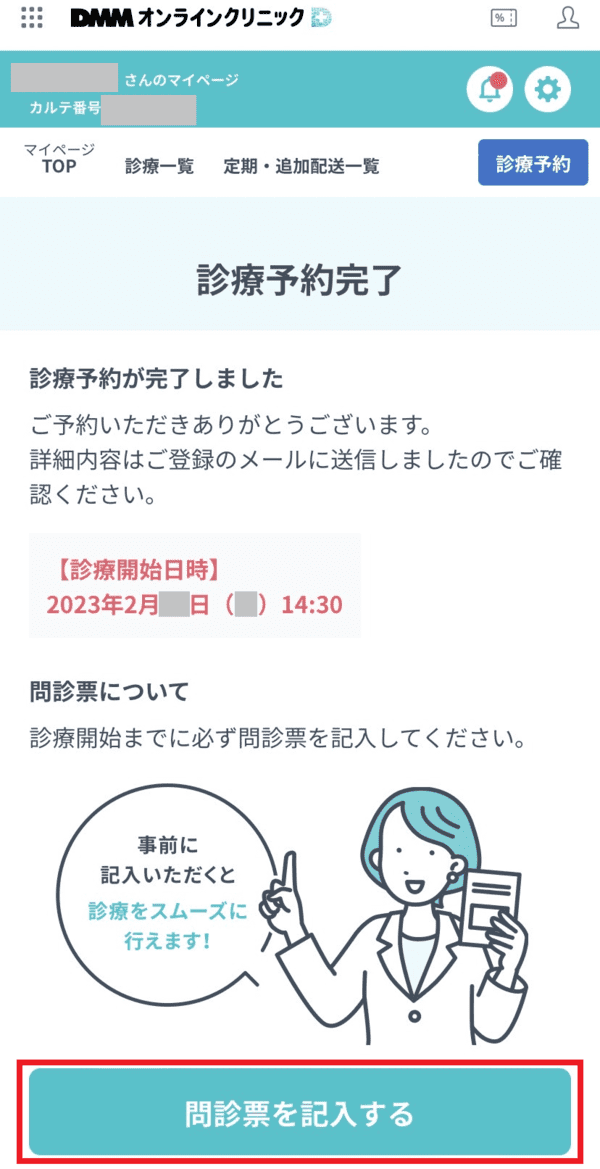Open the notifications bell
The width and height of the screenshot is (600, 1169).
(x=490, y=91)
